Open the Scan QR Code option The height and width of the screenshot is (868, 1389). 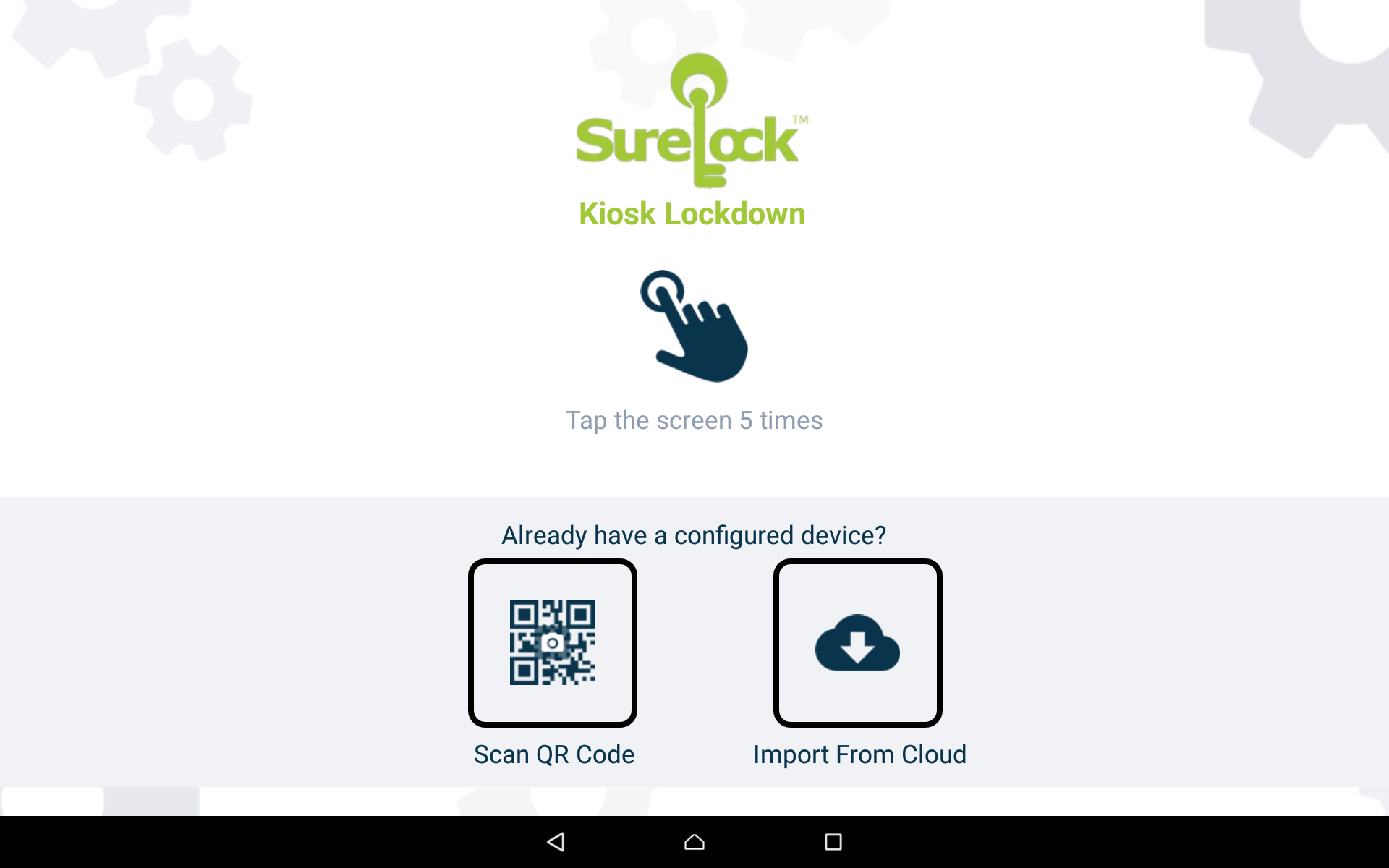(552, 642)
